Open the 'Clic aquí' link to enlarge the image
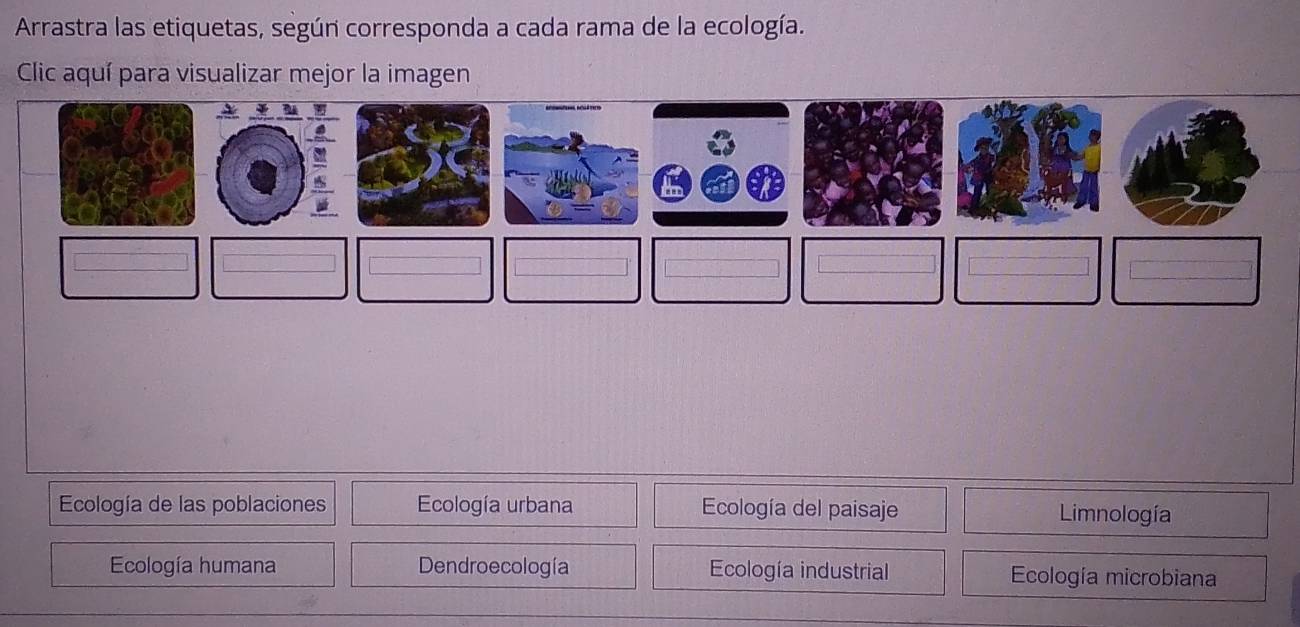 (240, 73)
